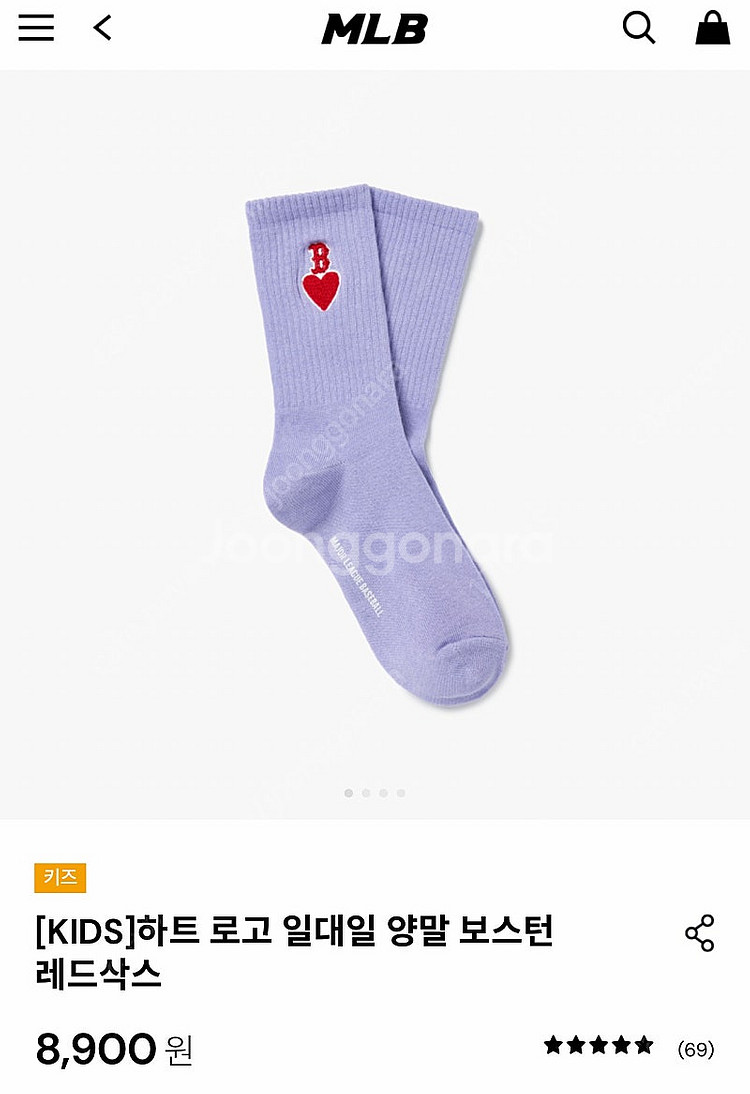This screenshot has height=1094, width=750.
Task: Tap the MLB logo to go home
Action: point(374,29)
